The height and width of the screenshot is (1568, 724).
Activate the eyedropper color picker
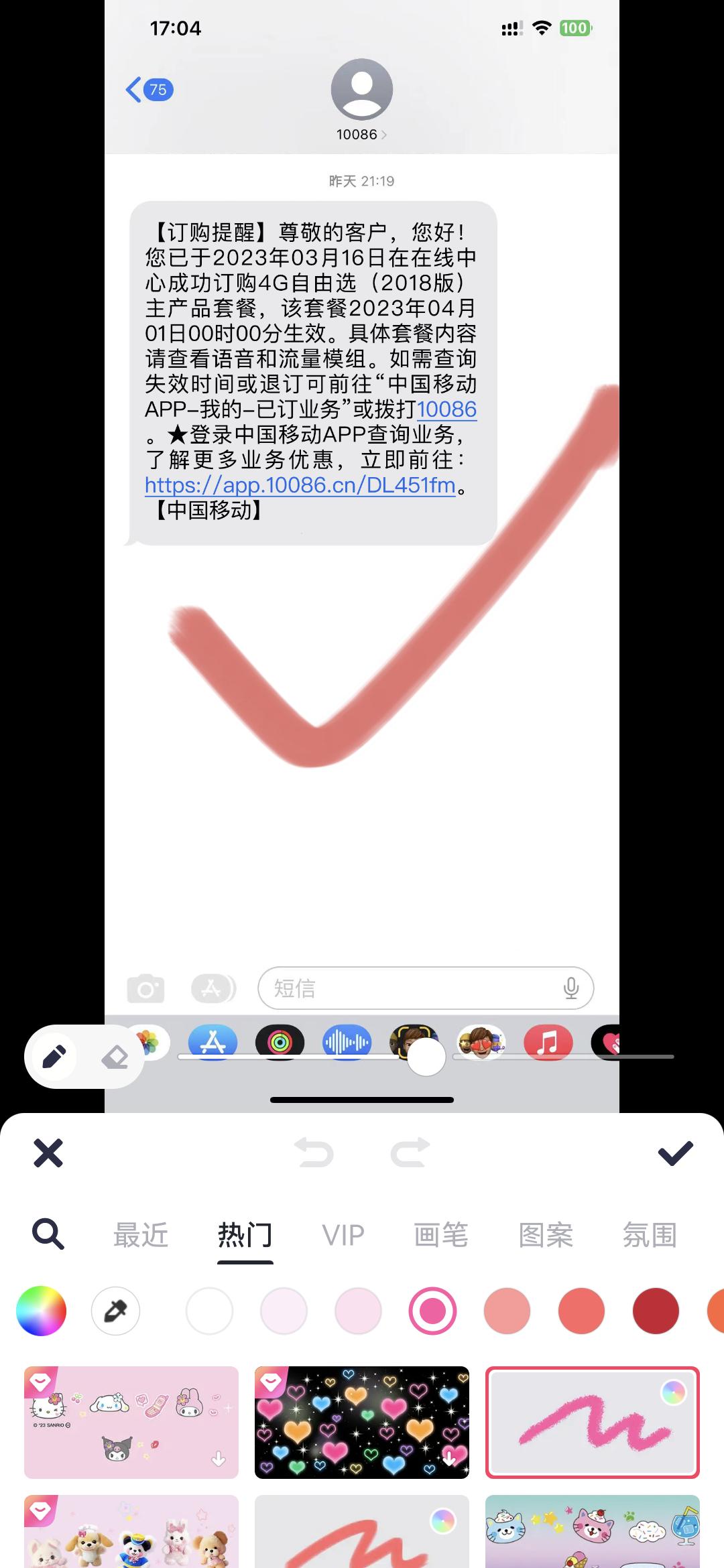(x=115, y=1311)
